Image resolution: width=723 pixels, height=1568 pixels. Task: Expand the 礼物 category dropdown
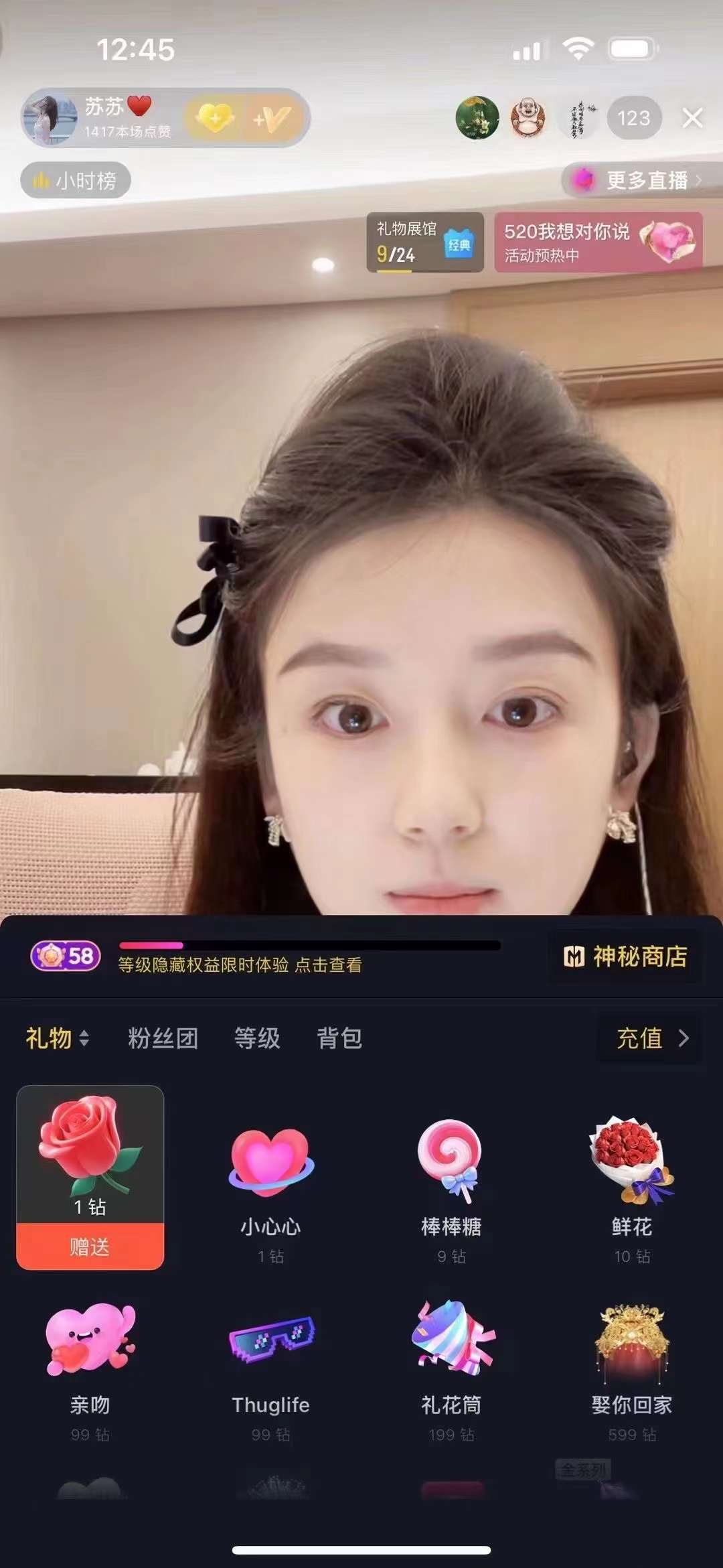click(x=57, y=1038)
